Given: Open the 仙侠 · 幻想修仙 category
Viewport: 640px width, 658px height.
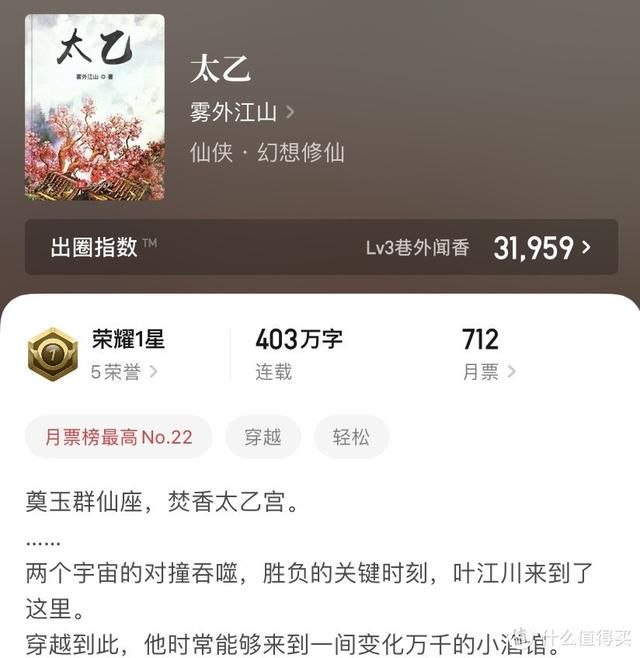Looking at the screenshot, I should tap(267, 152).
